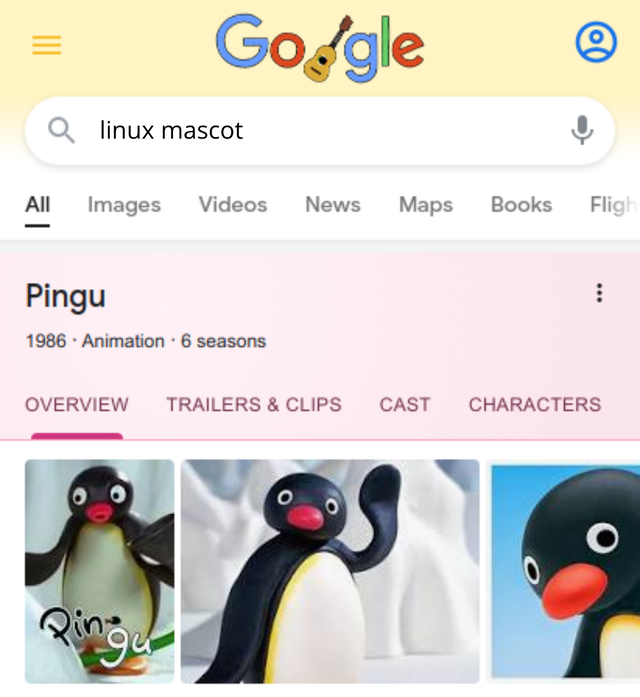Open the Pingu panel's three-dot menu
The height and width of the screenshot is (697, 640).
[599, 293]
